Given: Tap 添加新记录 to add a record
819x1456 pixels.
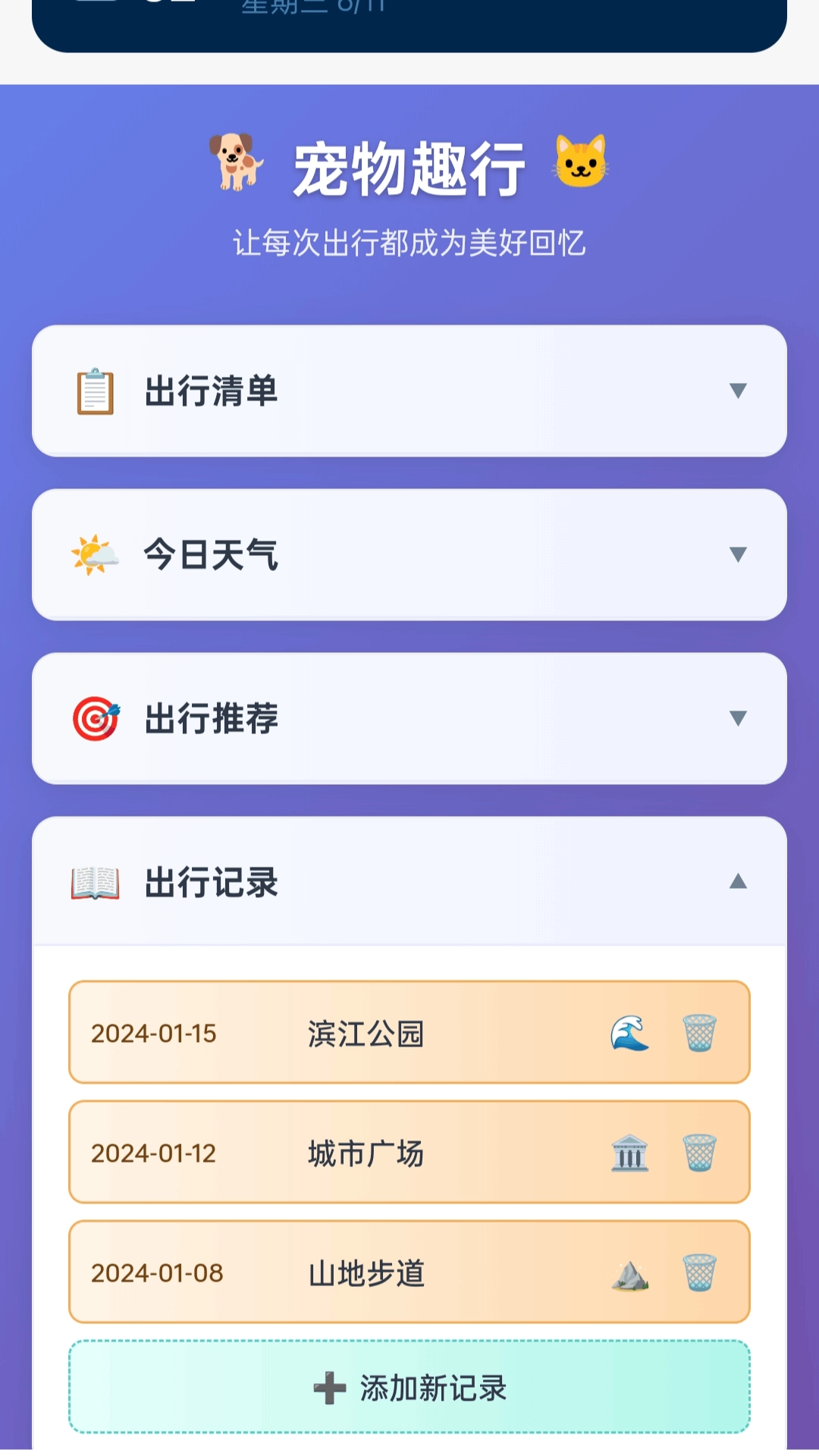Looking at the screenshot, I should point(409,1388).
